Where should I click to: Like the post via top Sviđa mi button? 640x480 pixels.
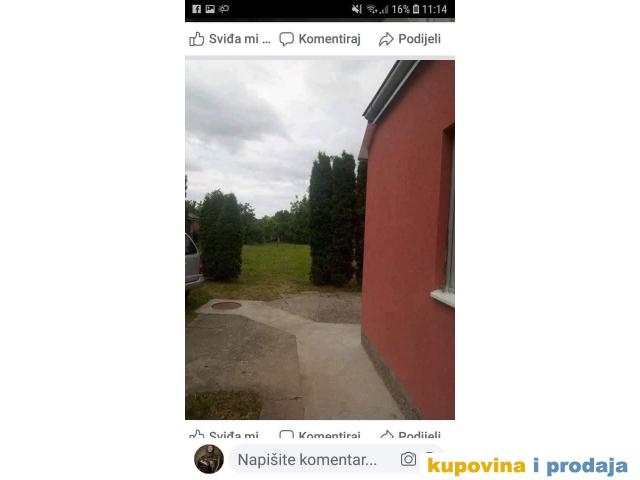click(x=230, y=39)
